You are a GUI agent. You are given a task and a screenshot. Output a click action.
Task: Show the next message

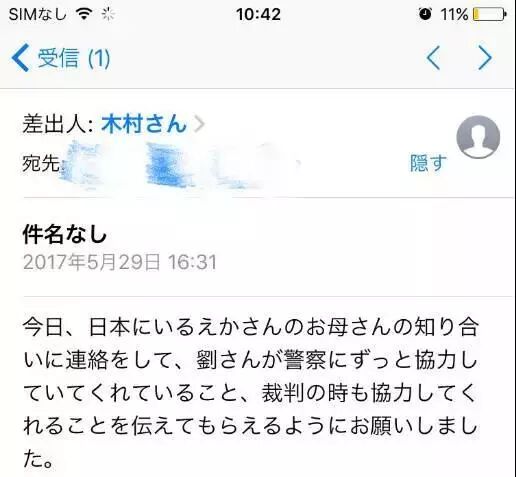point(485,58)
